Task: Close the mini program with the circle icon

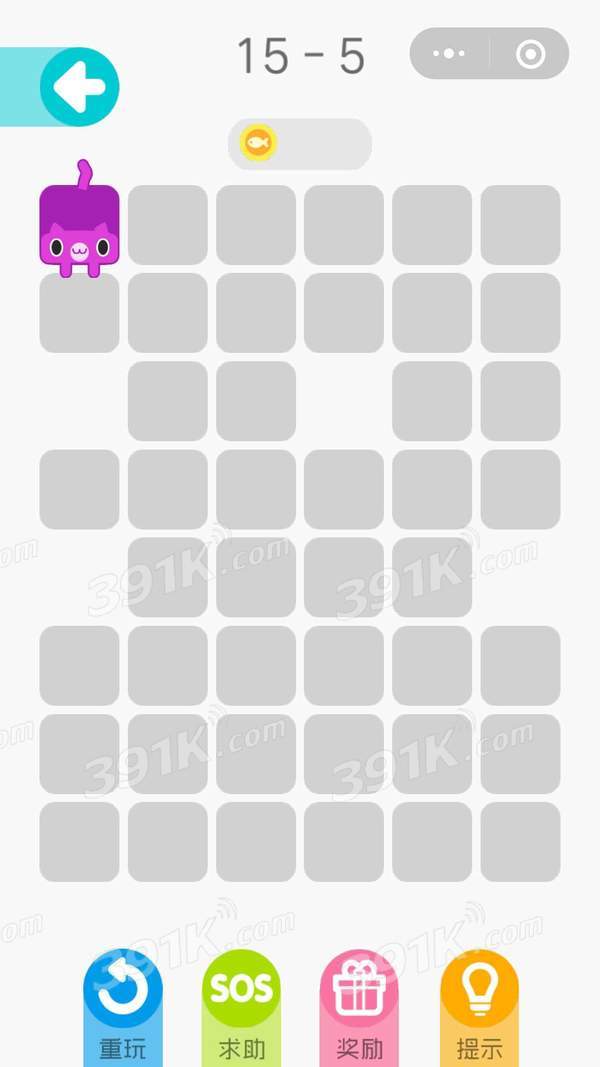Action: pos(530,54)
